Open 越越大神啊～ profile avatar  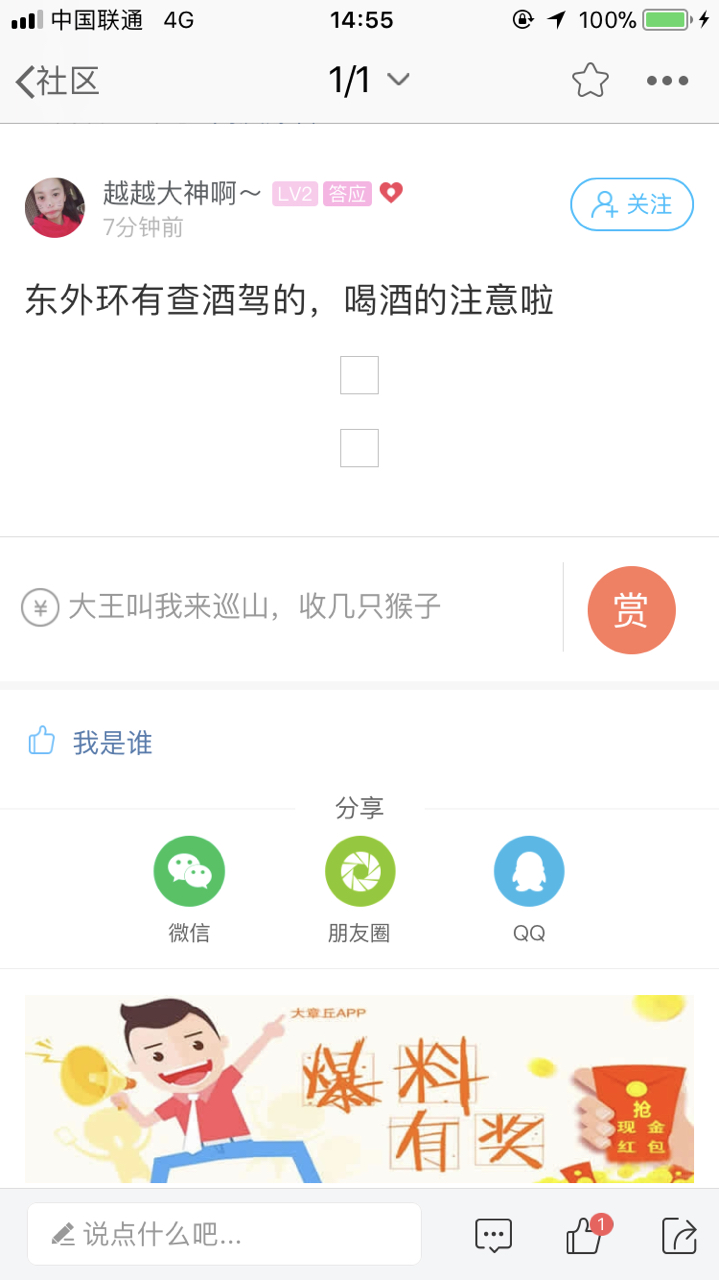tap(55, 208)
